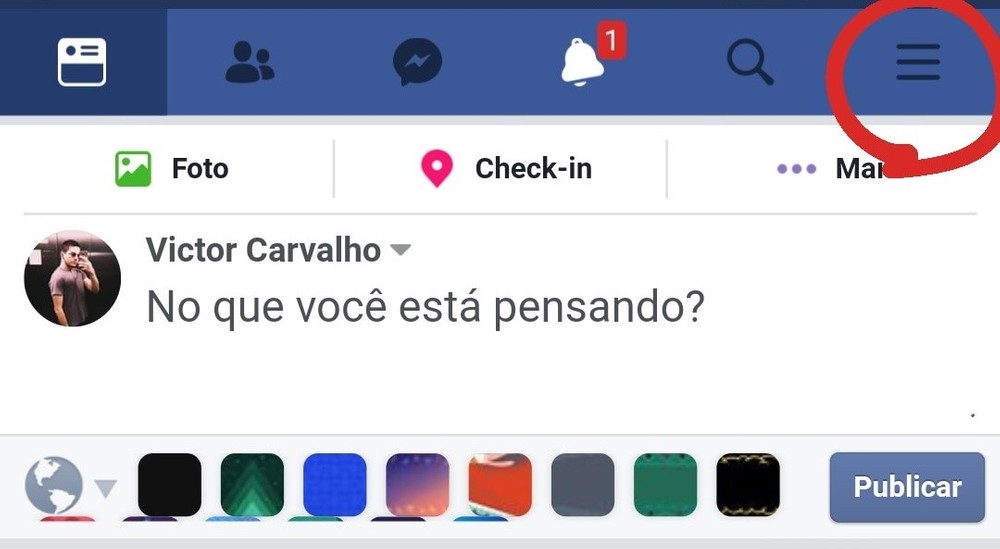Tap the 'No que você está pensando?' field

pos(427,308)
